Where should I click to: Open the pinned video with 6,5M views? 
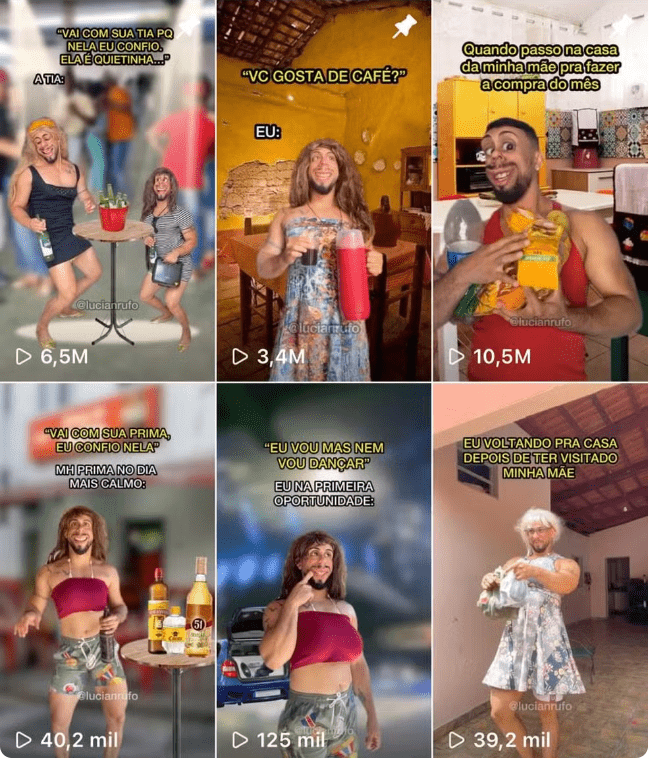click(x=107, y=190)
